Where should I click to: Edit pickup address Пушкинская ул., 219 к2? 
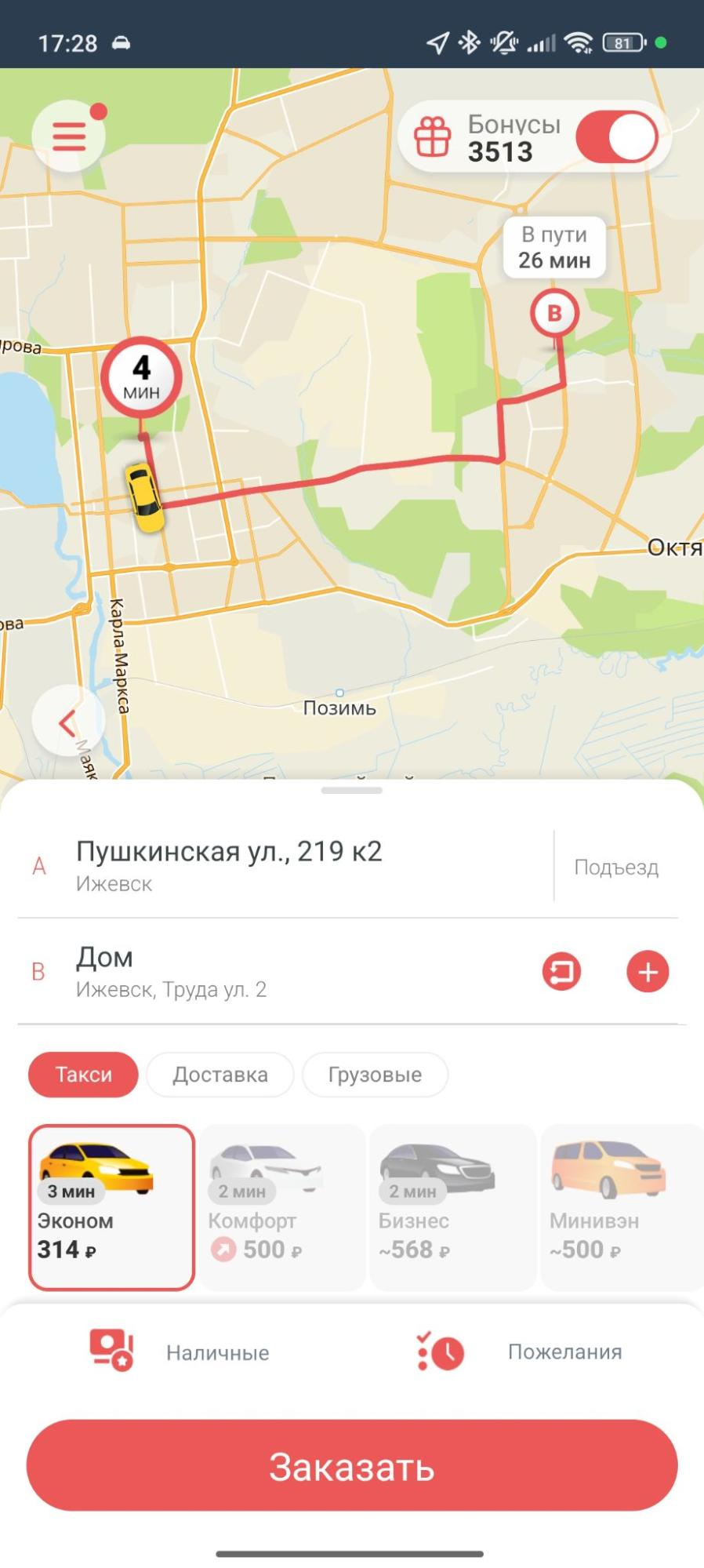[229, 866]
